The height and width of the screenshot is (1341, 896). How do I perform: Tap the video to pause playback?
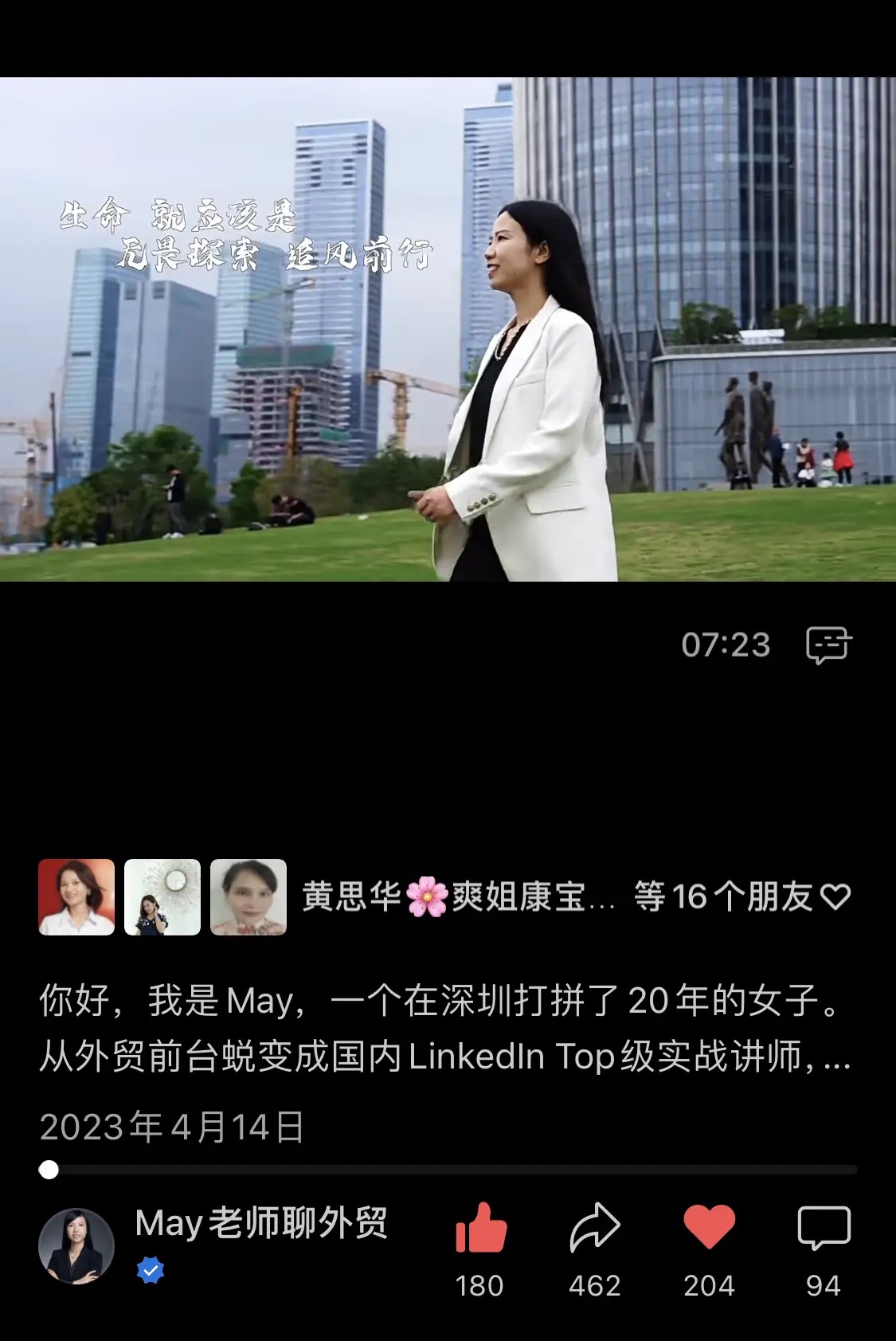[x=448, y=329]
